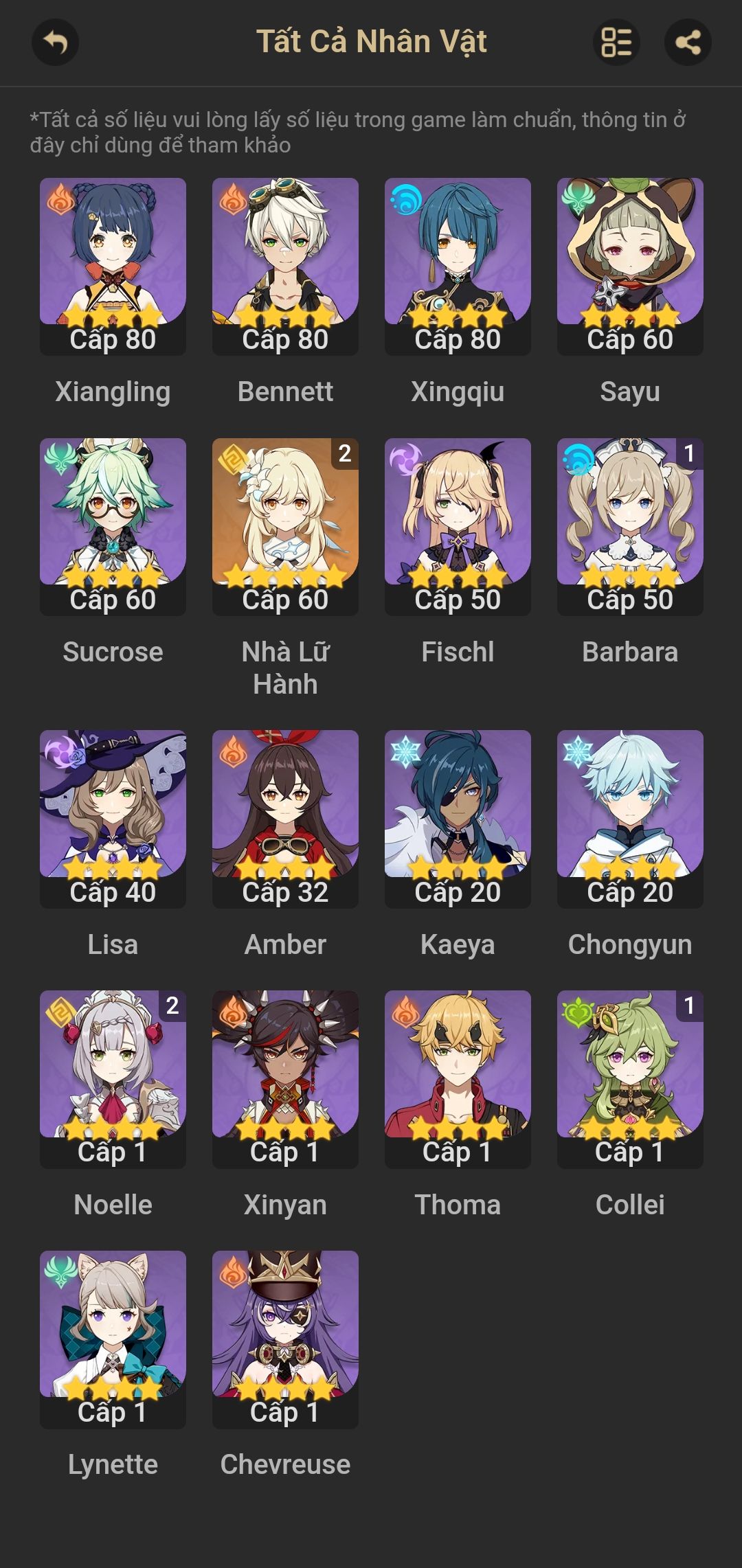Go back using the return arrow
Image resolution: width=742 pixels, height=1568 pixels.
tap(55, 43)
